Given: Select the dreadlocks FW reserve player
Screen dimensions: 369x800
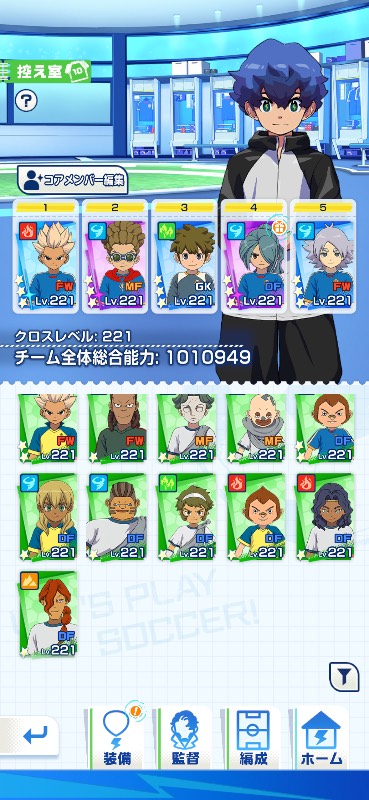Looking at the screenshot, I should pyautogui.click(x=117, y=419).
